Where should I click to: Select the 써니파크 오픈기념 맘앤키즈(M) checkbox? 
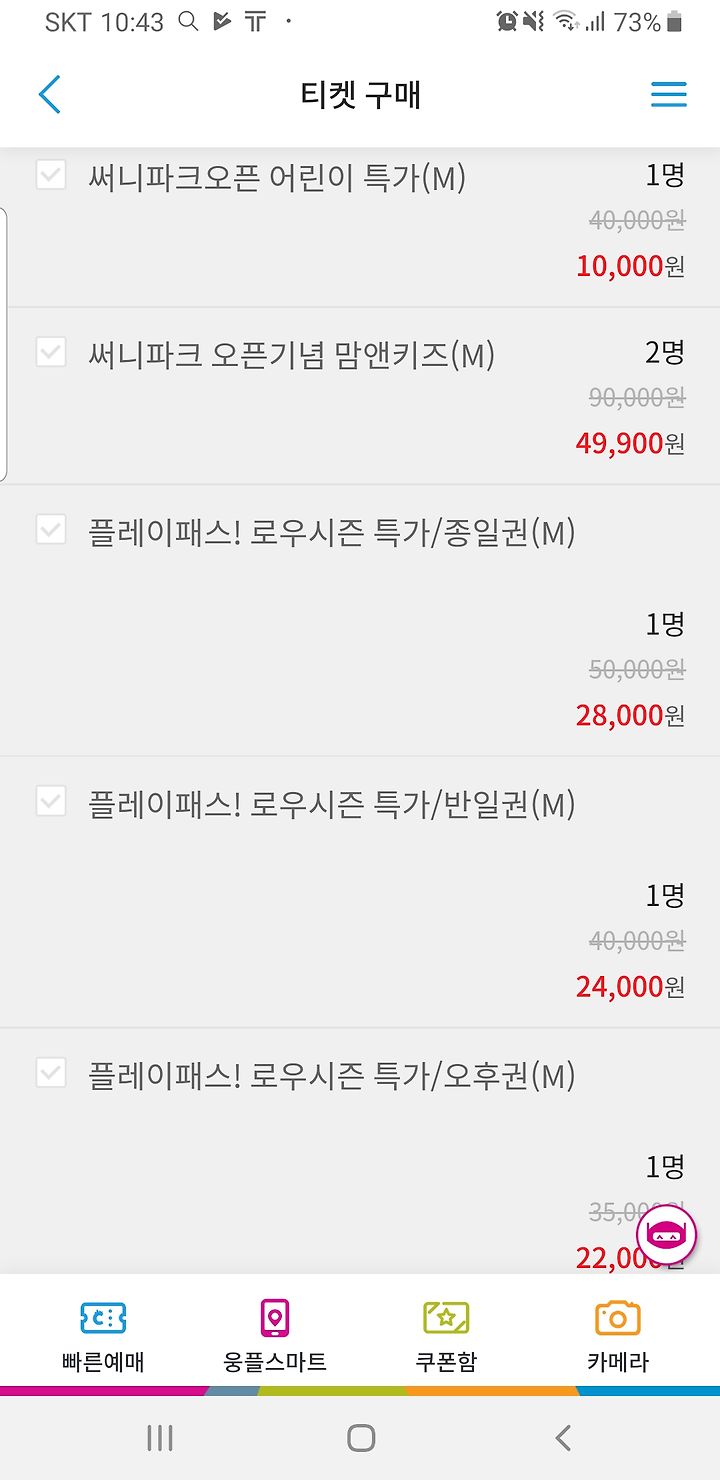click(x=51, y=352)
